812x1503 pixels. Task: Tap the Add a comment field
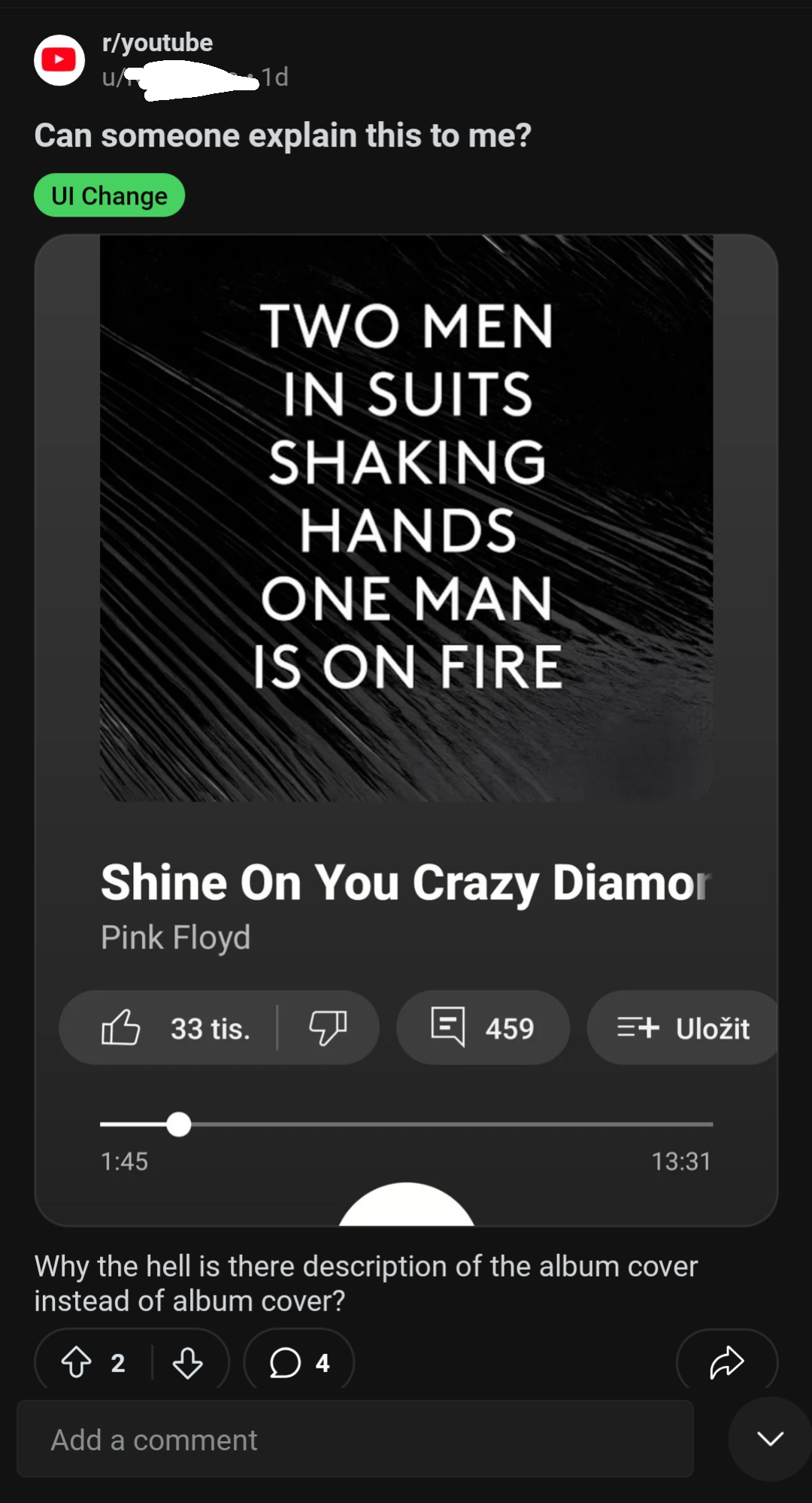tap(355, 1439)
